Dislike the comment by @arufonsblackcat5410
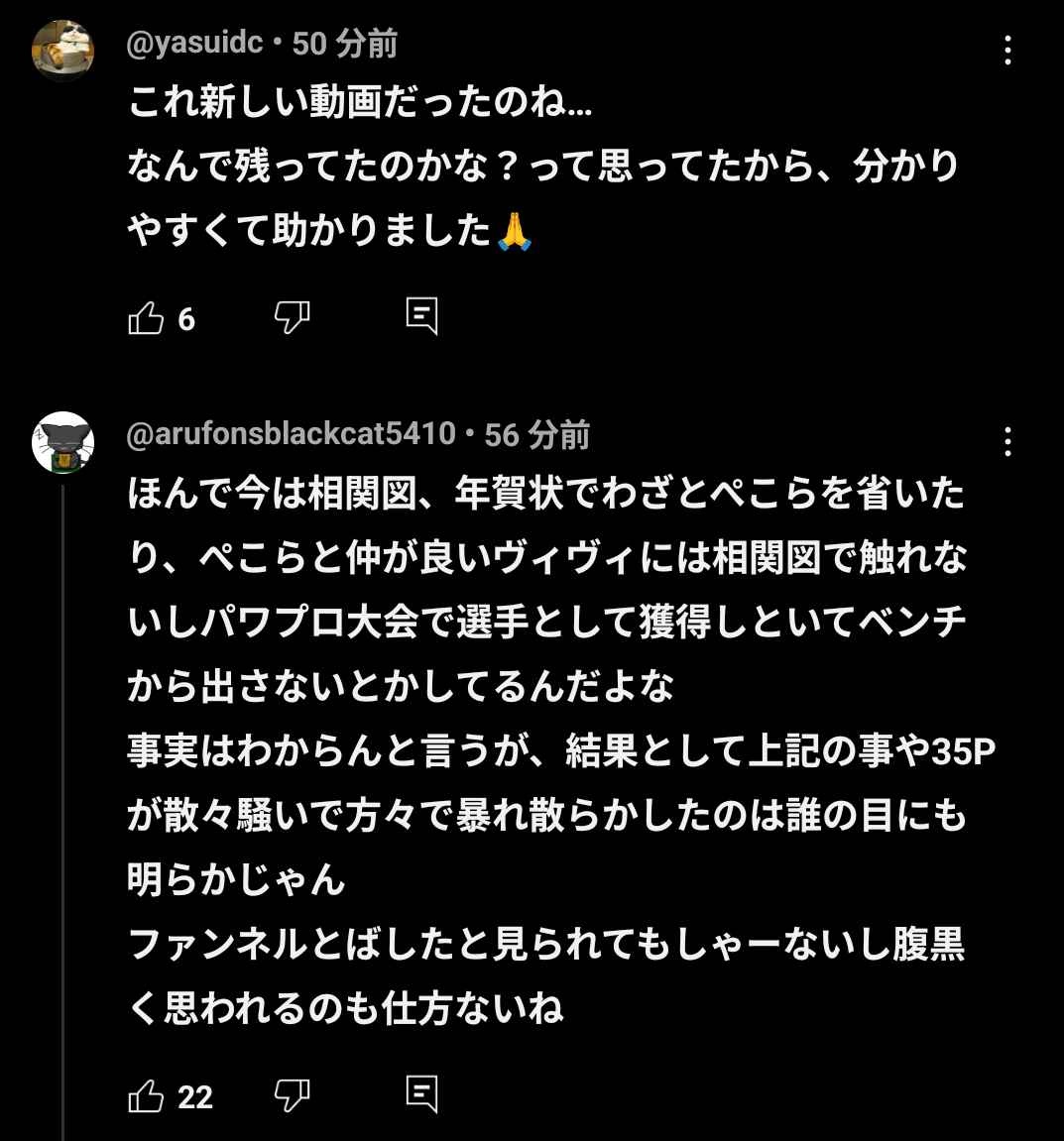 click(292, 1095)
